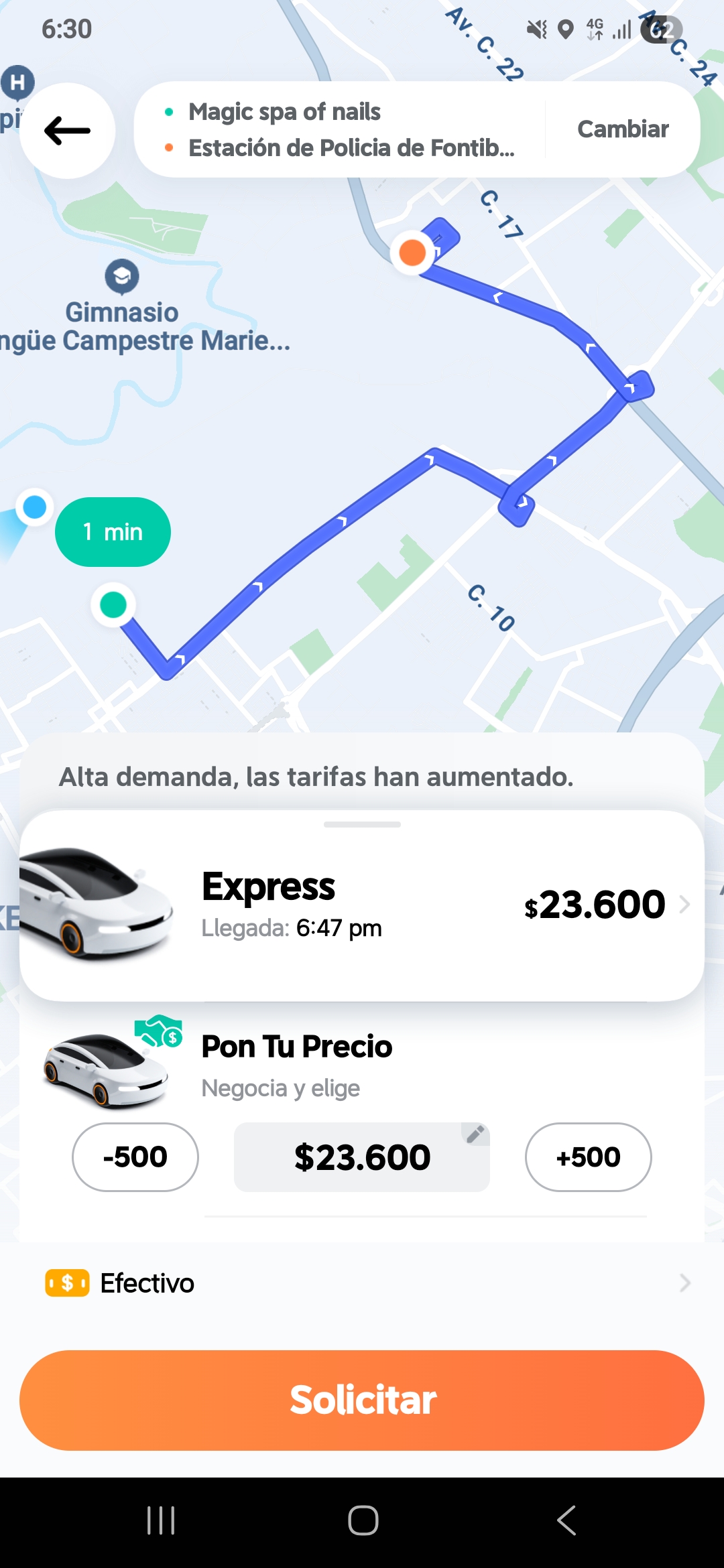The height and width of the screenshot is (1568, 724).
Task: Decrease the offer by 500
Action: 135,1157
